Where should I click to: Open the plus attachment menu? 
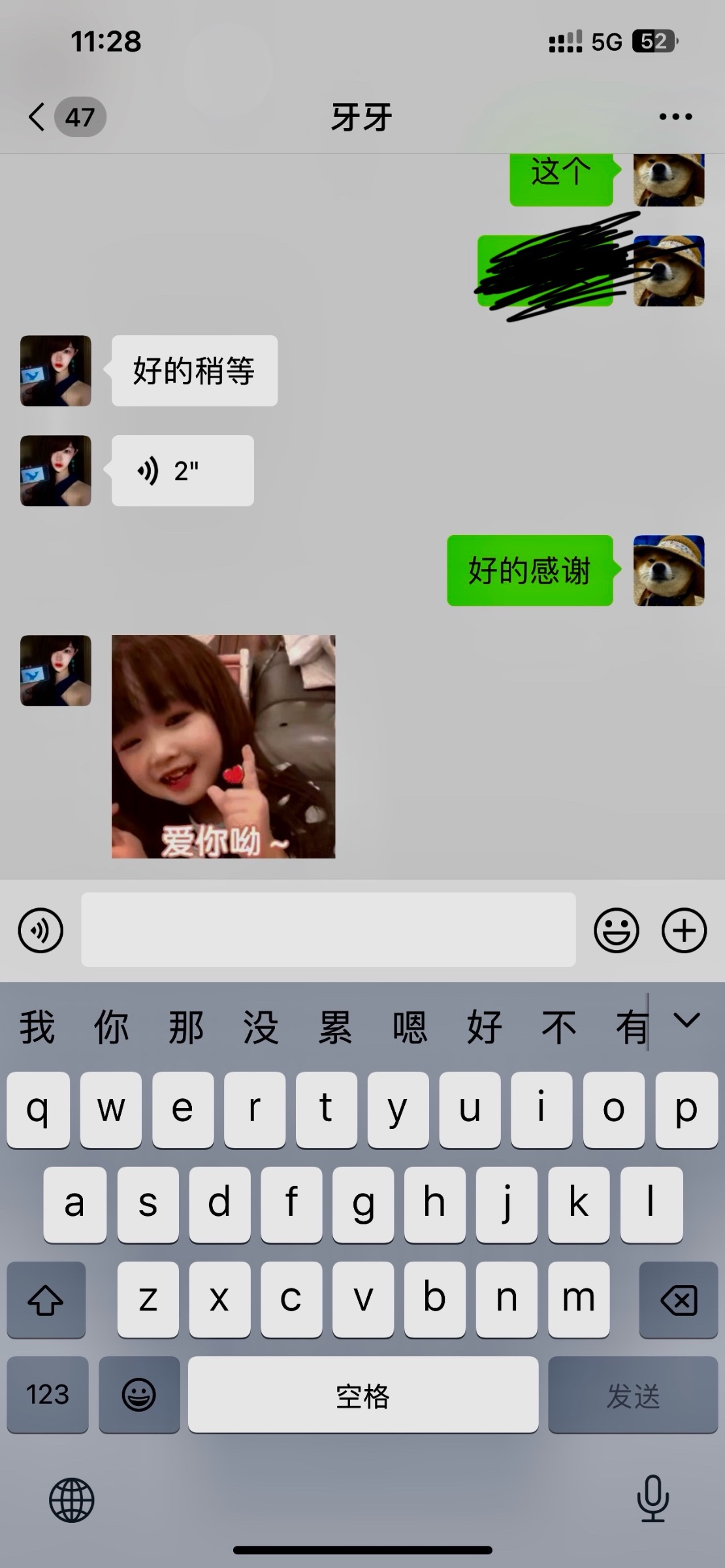(684, 930)
